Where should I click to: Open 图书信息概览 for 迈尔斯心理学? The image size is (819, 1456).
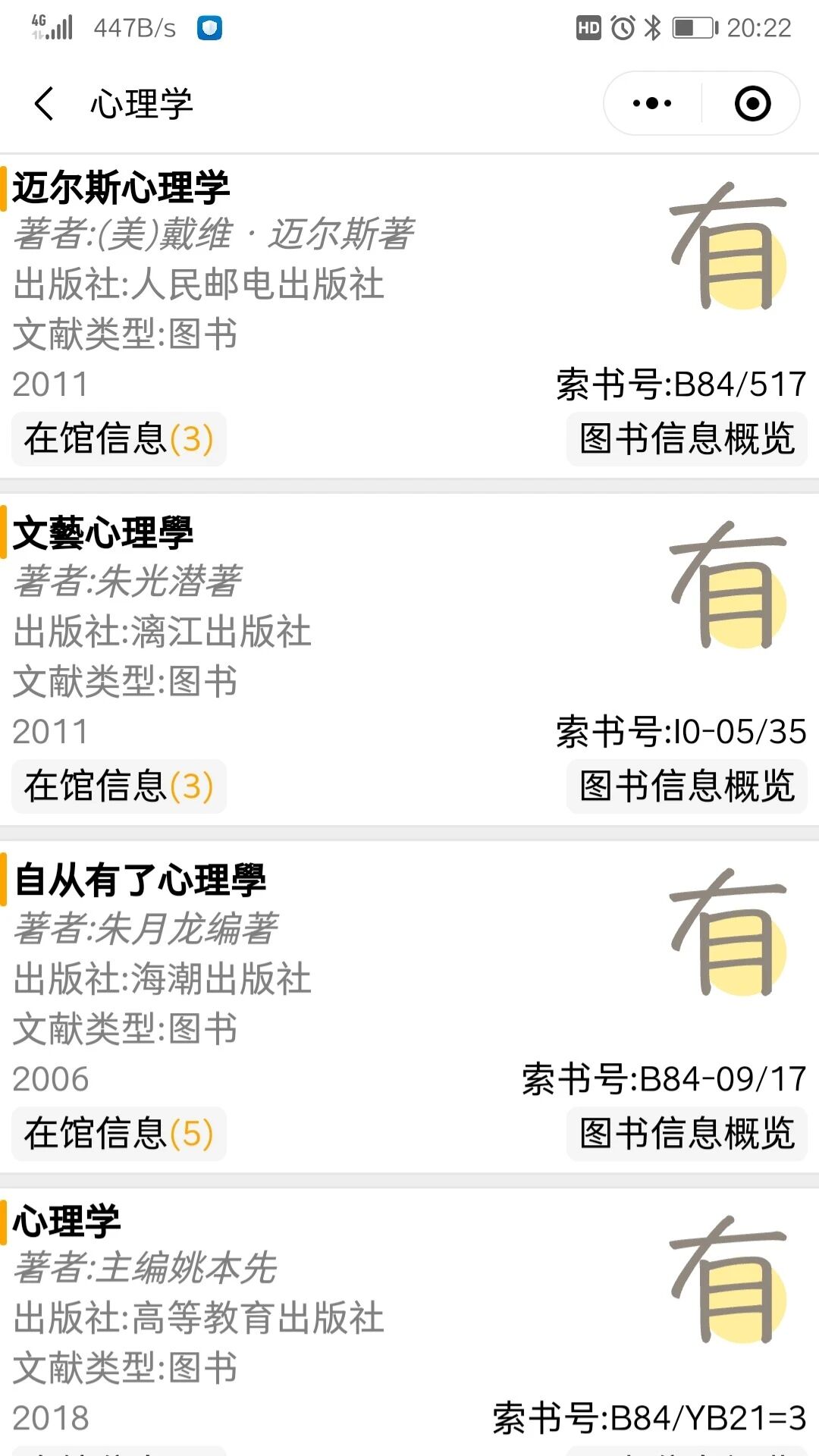coord(686,439)
